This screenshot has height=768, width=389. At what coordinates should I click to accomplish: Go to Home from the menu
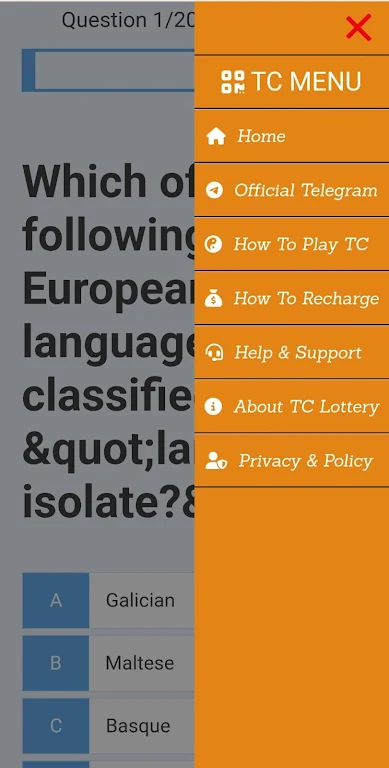(x=292, y=136)
